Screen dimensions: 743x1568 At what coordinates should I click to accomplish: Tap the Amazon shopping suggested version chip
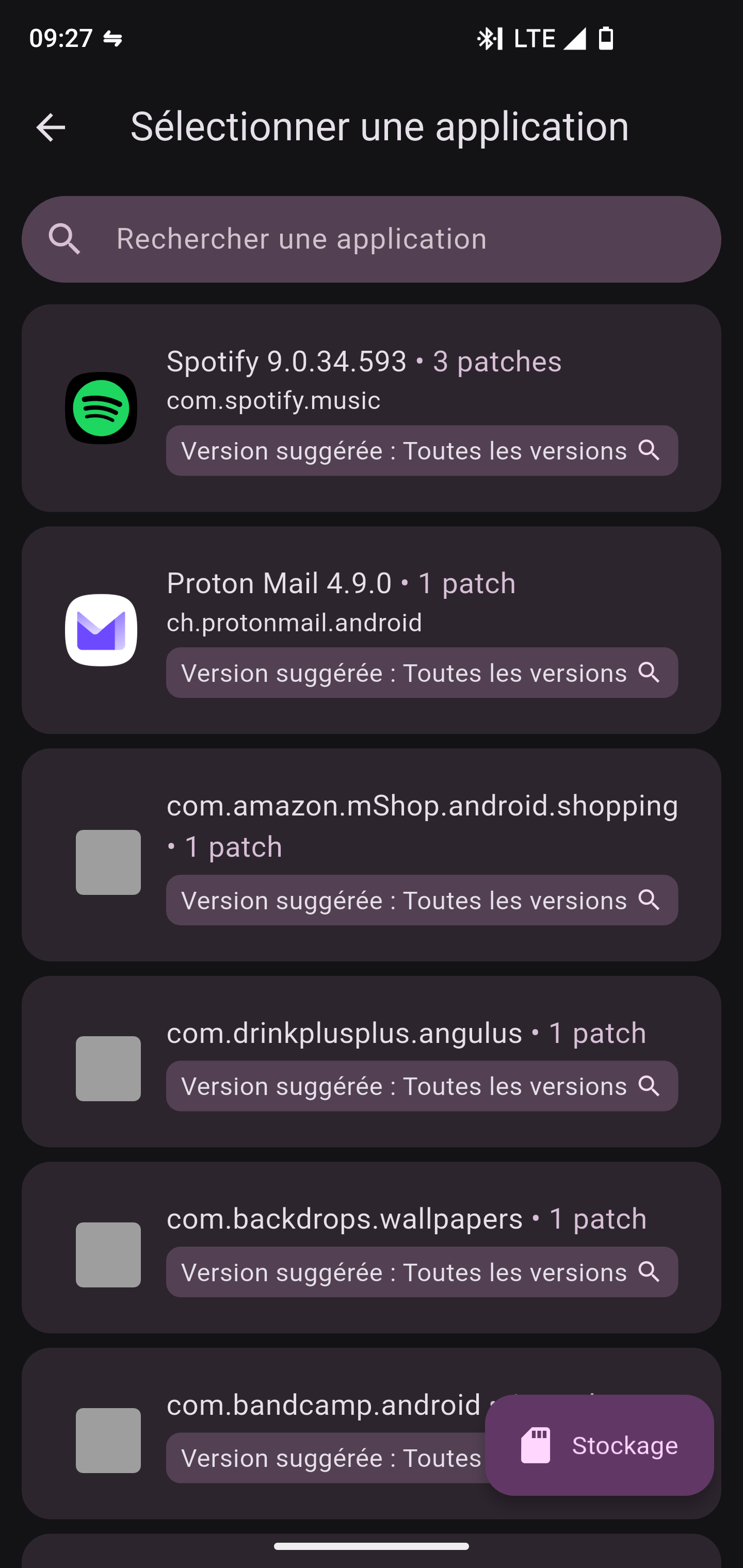coord(422,900)
